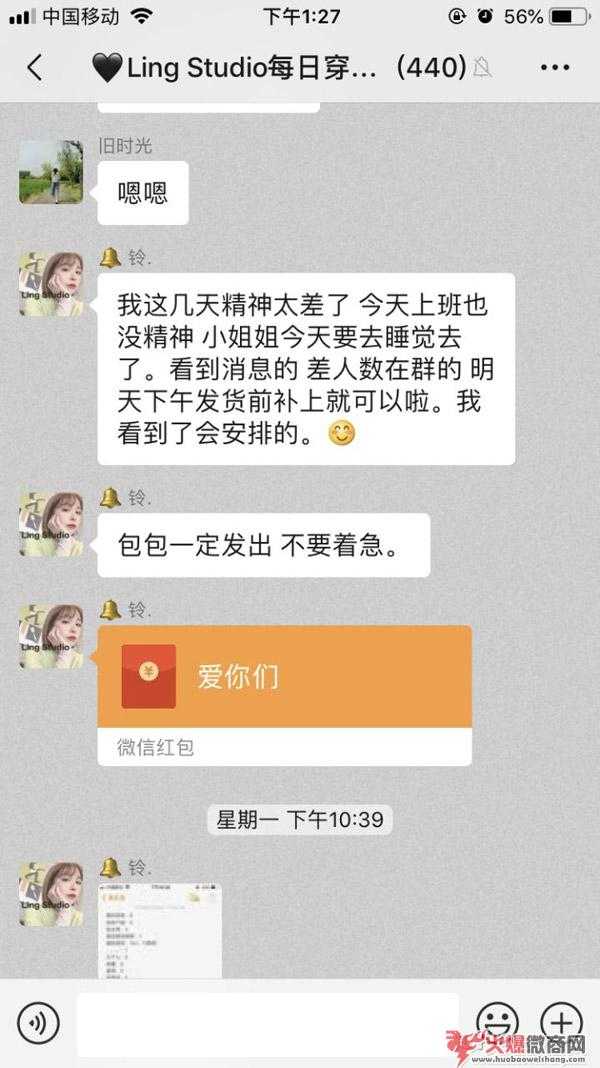Open the emoji sticker panel
600x1068 pixels.
[x=496, y=1022]
